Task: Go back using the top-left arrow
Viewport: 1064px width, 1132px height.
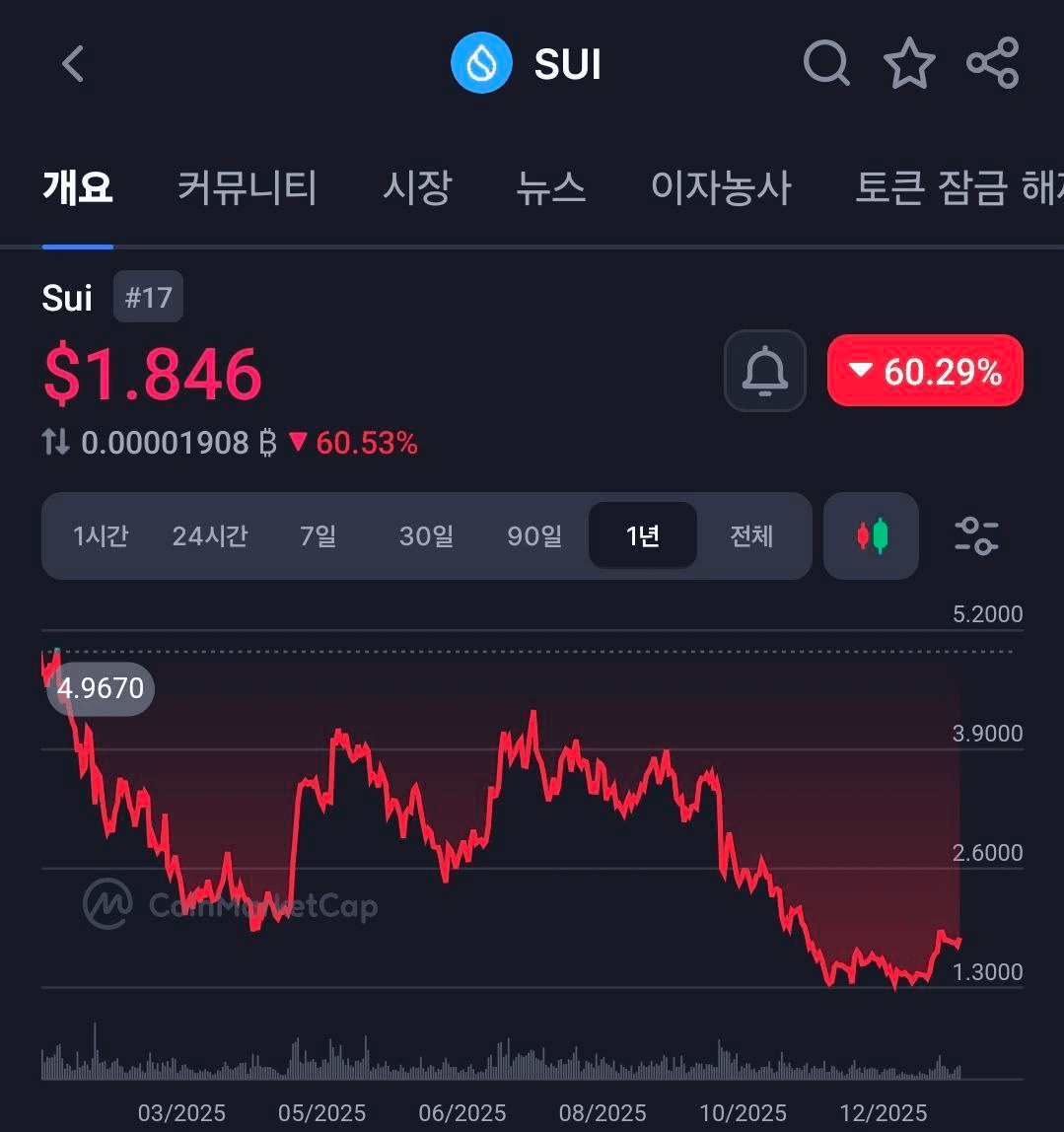Action: point(73,65)
